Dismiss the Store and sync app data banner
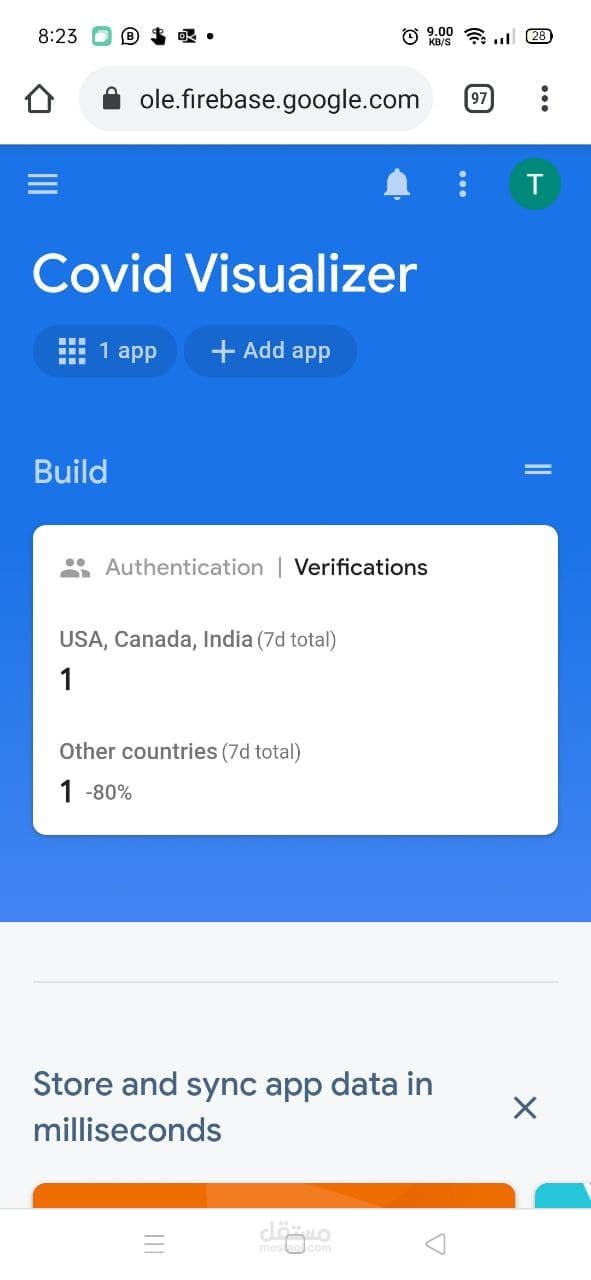This screenshot has height=1280, width=591. [525, 1107]
